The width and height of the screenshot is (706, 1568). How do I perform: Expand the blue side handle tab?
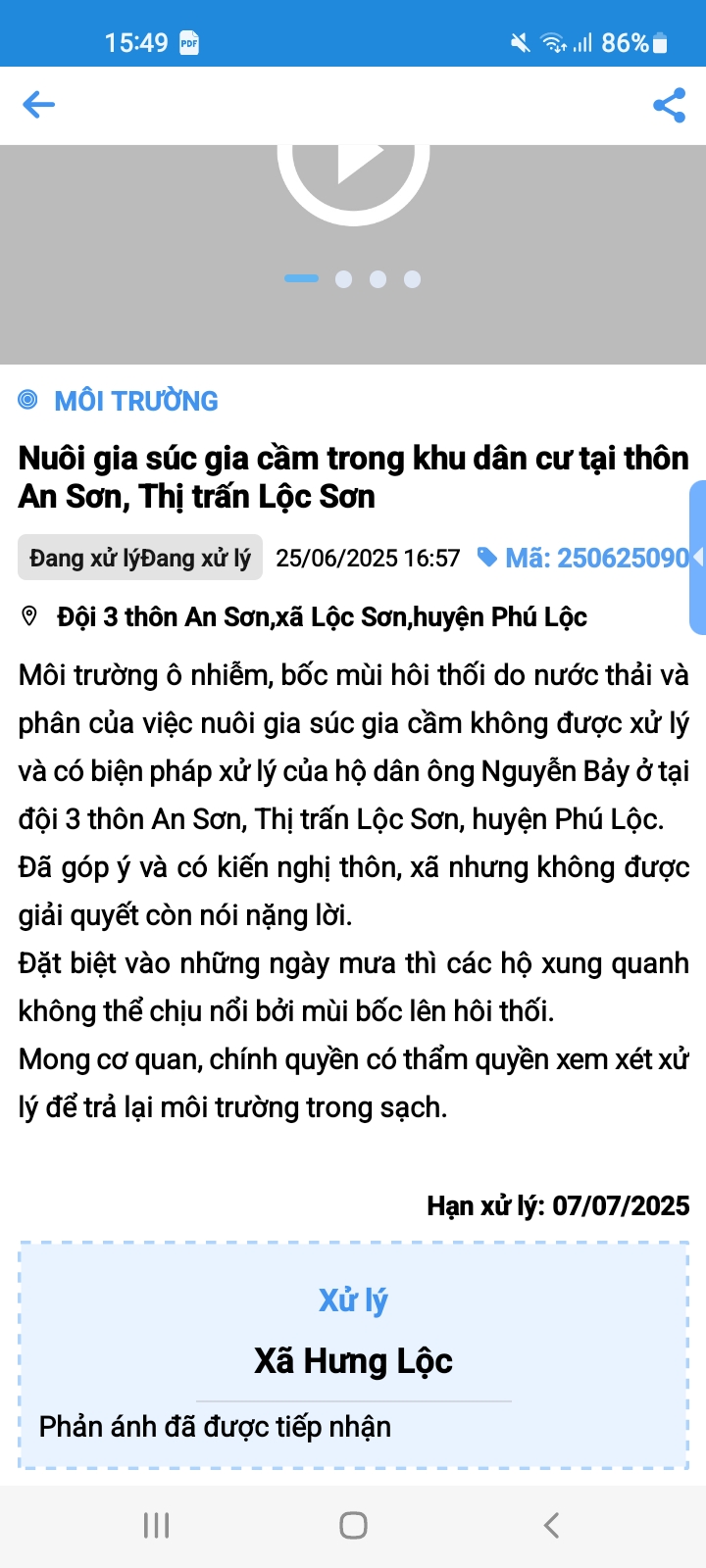pos(698,558)
